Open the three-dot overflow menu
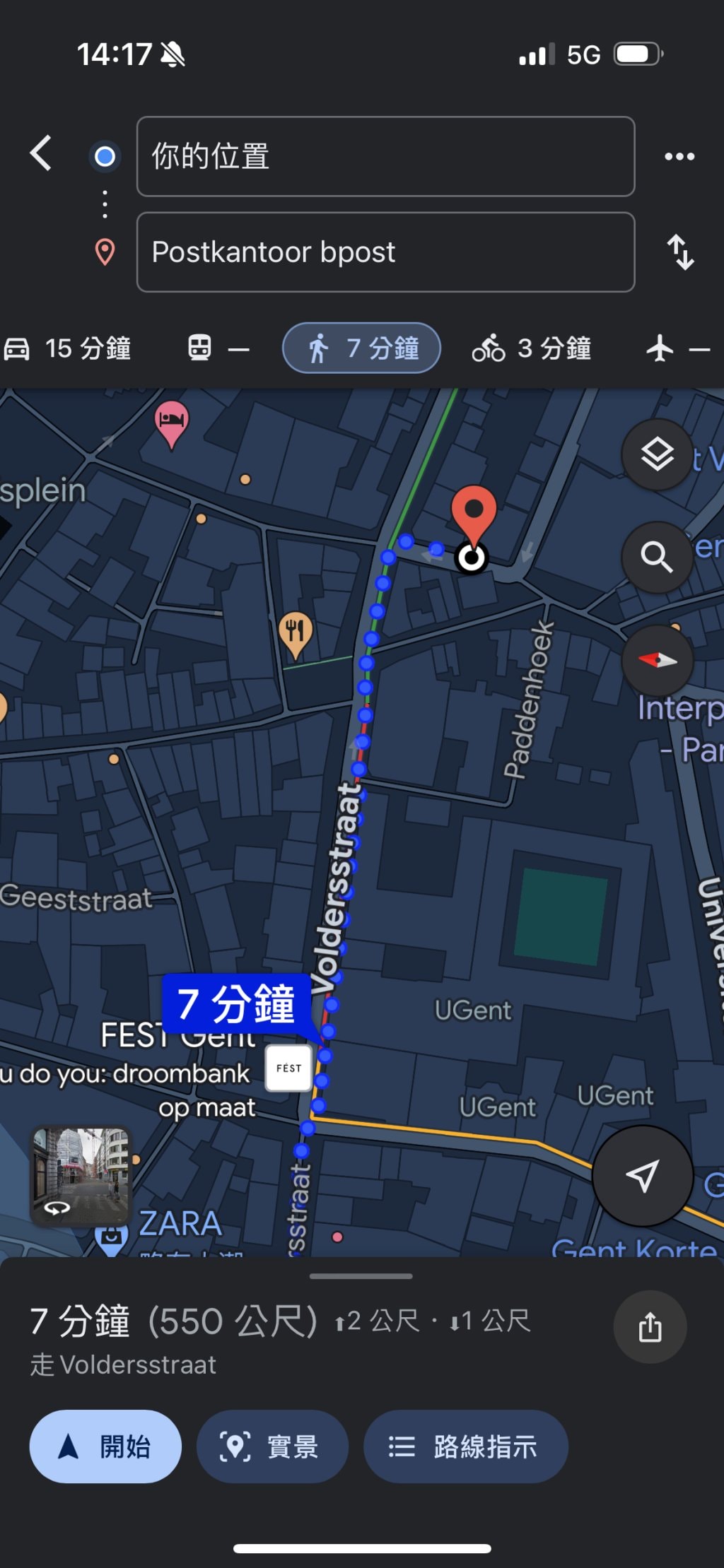This screenshot has width=724, height=1568. [x=679, y=156]
